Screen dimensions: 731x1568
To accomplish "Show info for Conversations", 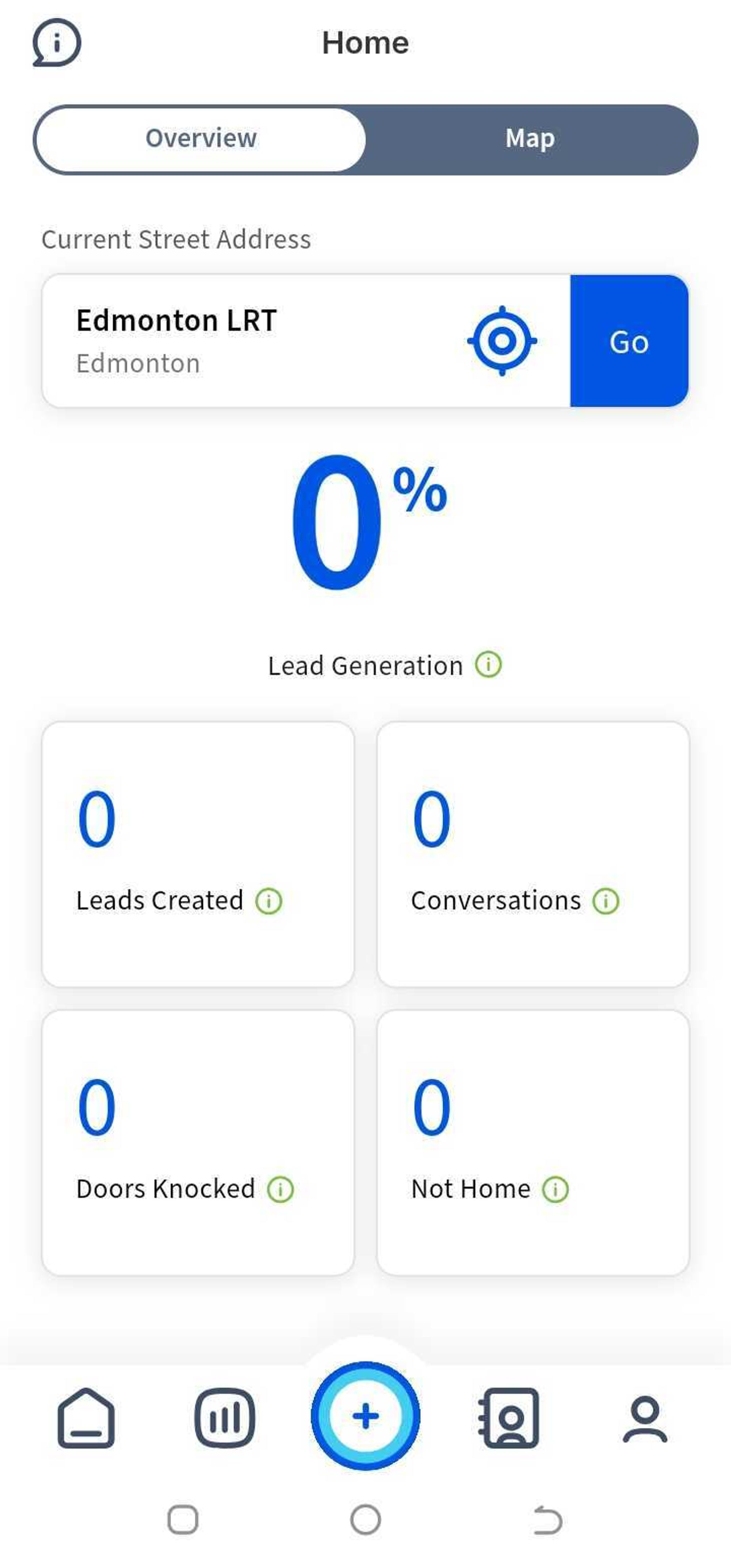I will pyautogui.click(x=606, y=901).
